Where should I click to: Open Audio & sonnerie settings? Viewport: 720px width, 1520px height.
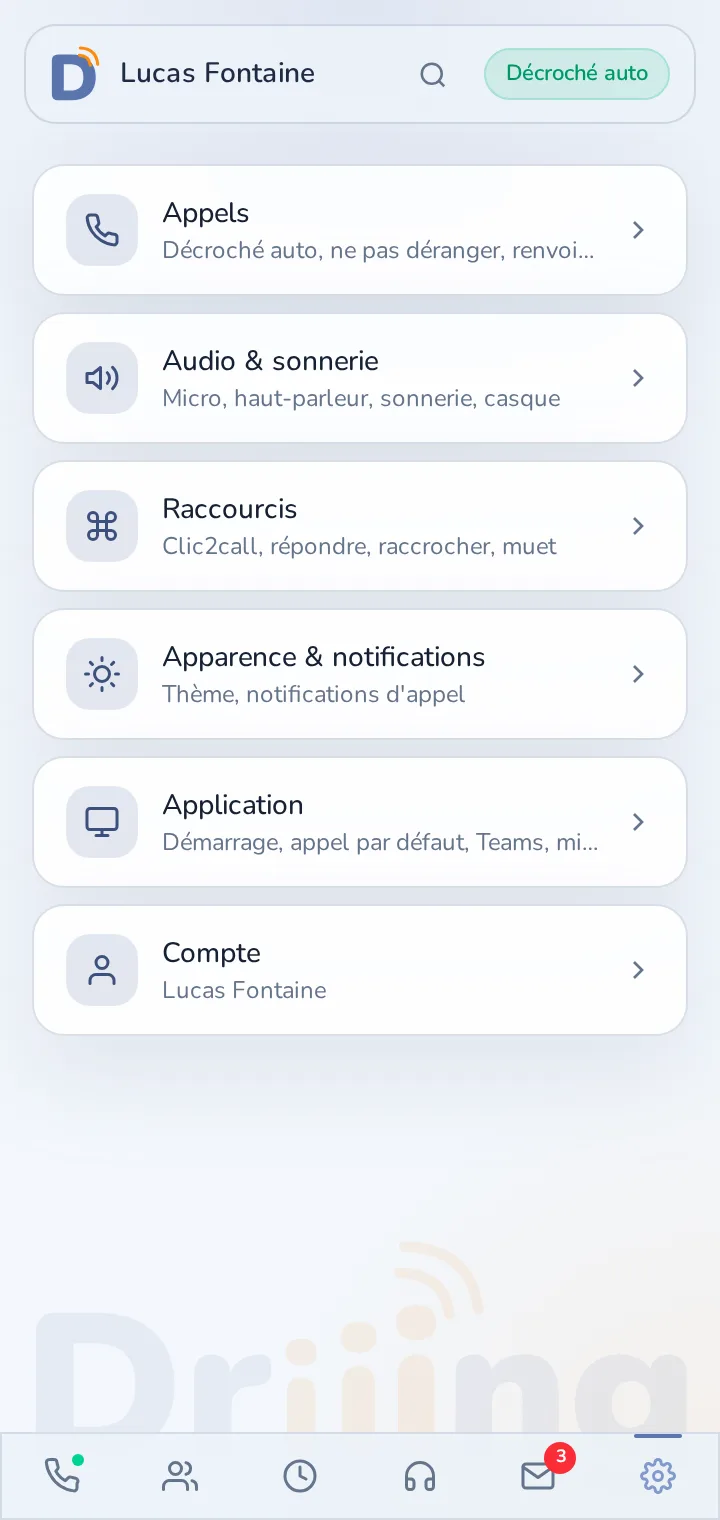click(x=360, y=378)
